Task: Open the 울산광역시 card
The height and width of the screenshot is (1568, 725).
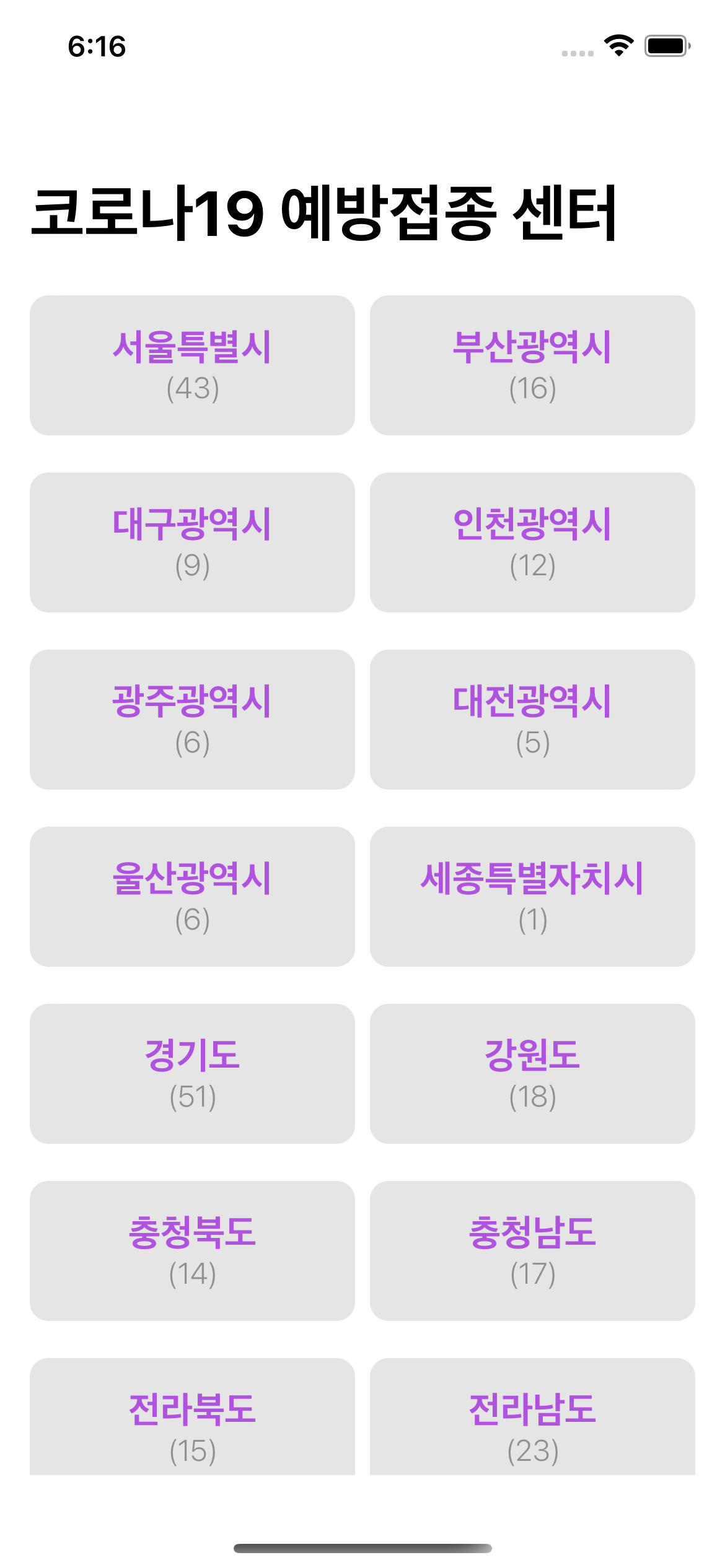Action: tap(192, 897)
